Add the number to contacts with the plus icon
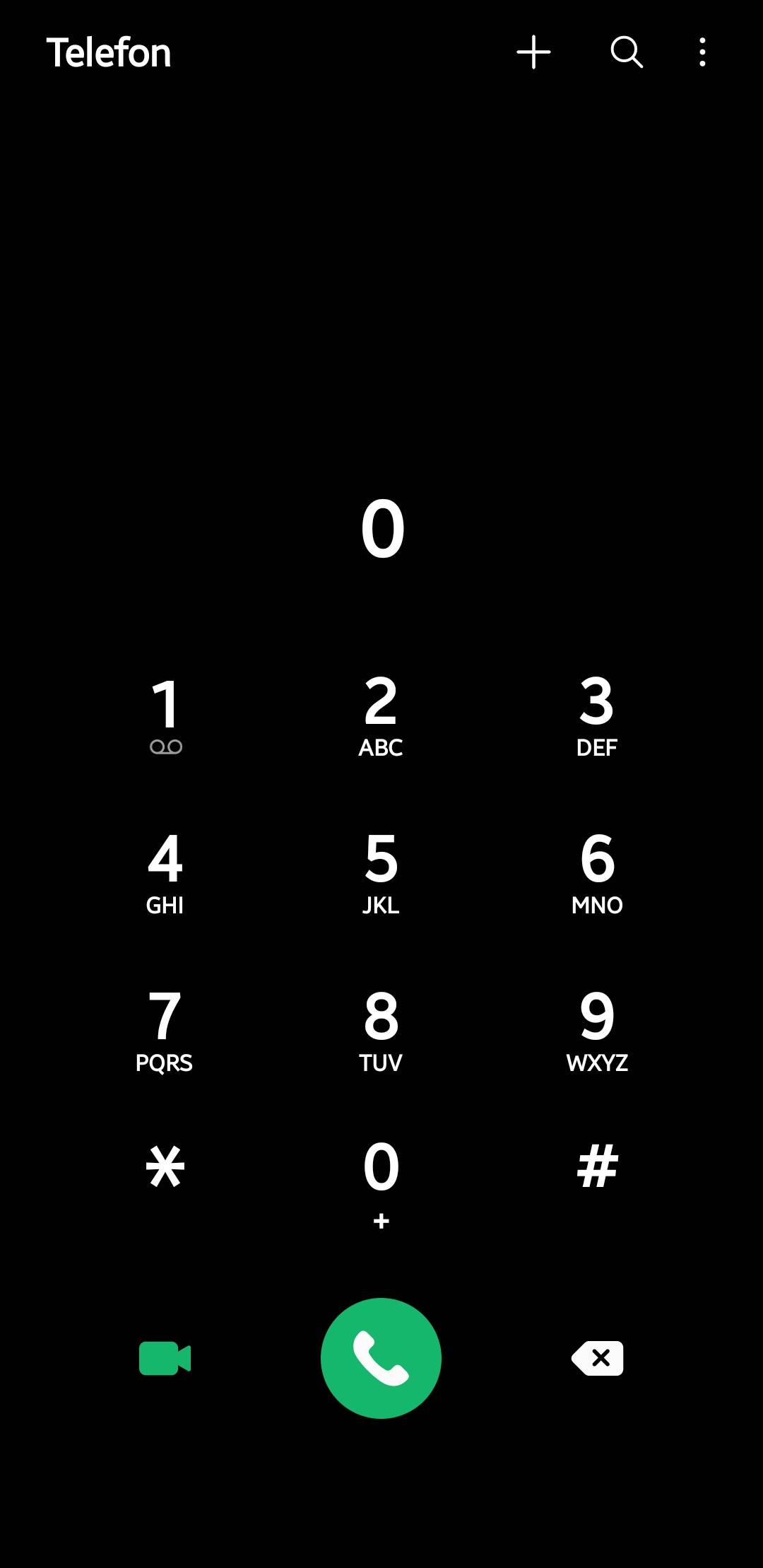The image size is (763, 1568). [533, 52]
